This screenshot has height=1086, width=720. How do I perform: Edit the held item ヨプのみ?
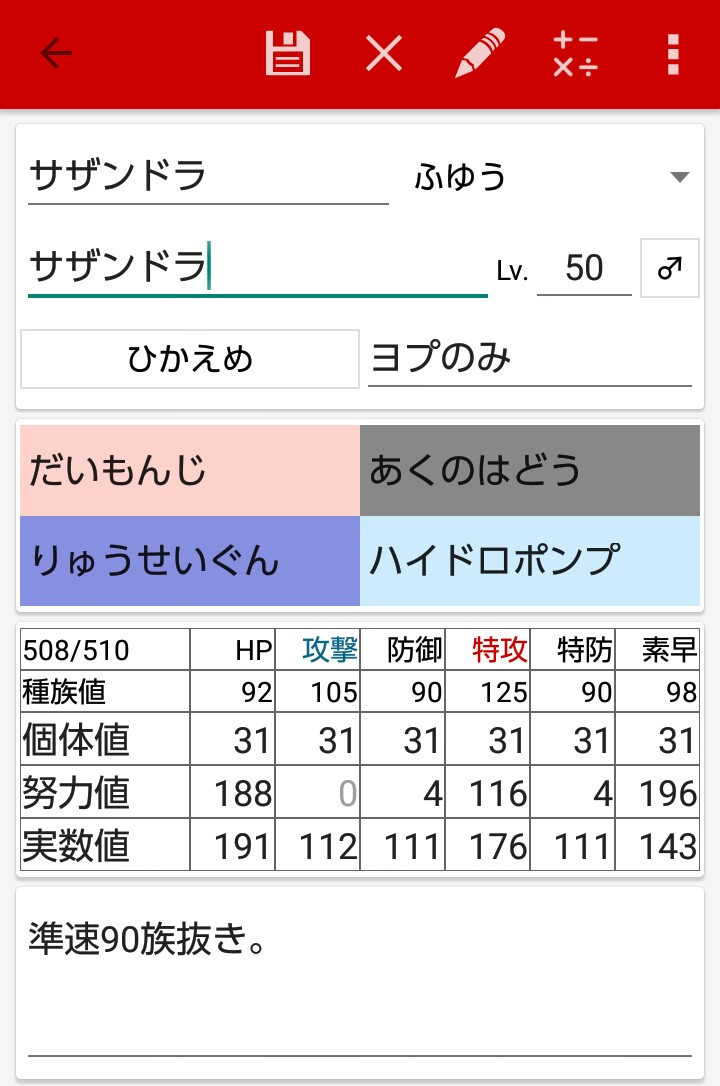(x=530, y=359)
